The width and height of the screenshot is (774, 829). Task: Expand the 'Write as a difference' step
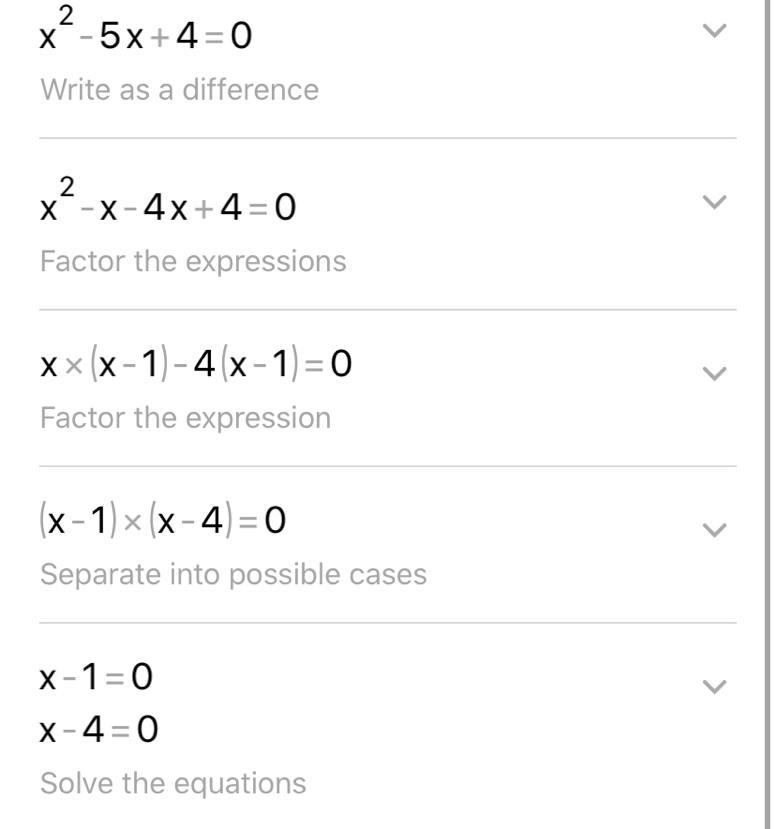(713, 31)
